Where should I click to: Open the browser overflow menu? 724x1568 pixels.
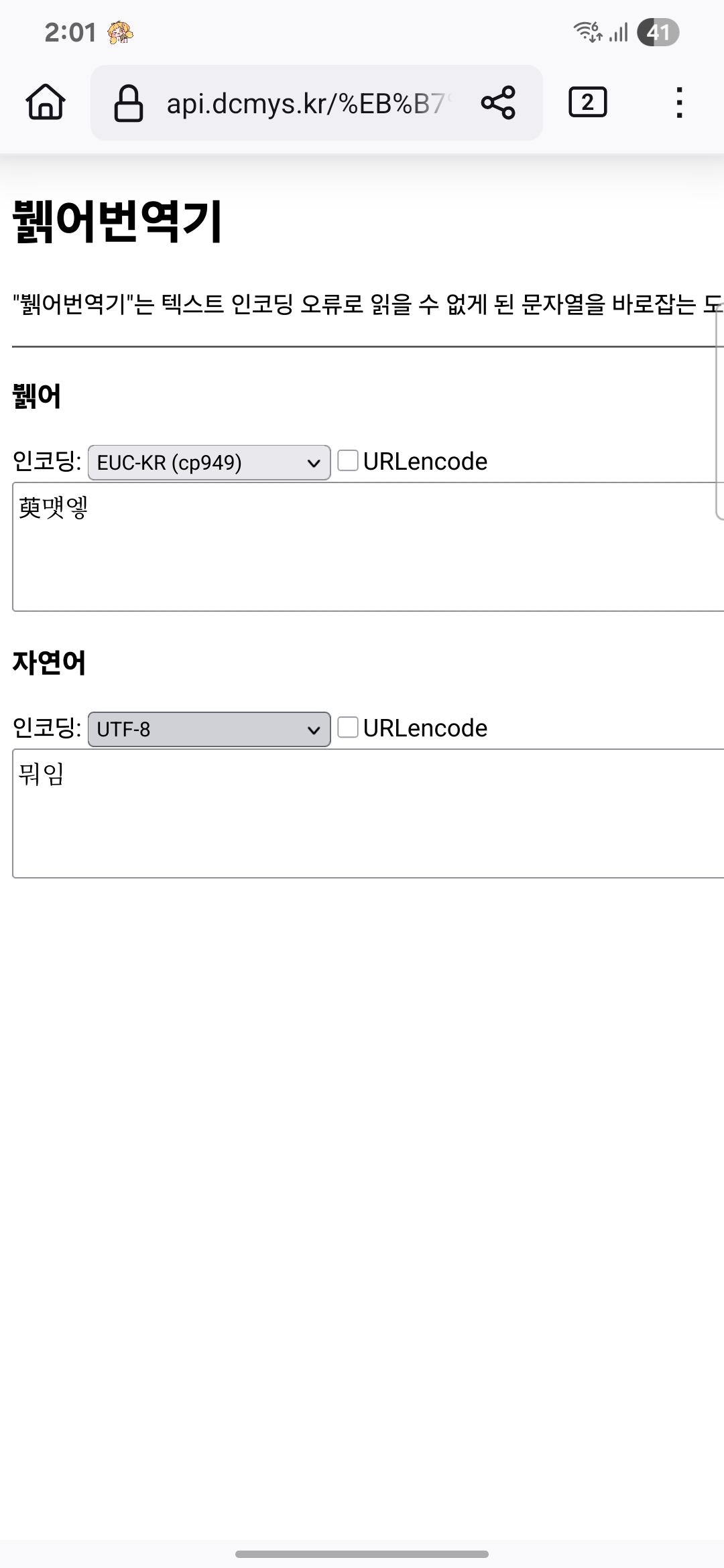679,103
